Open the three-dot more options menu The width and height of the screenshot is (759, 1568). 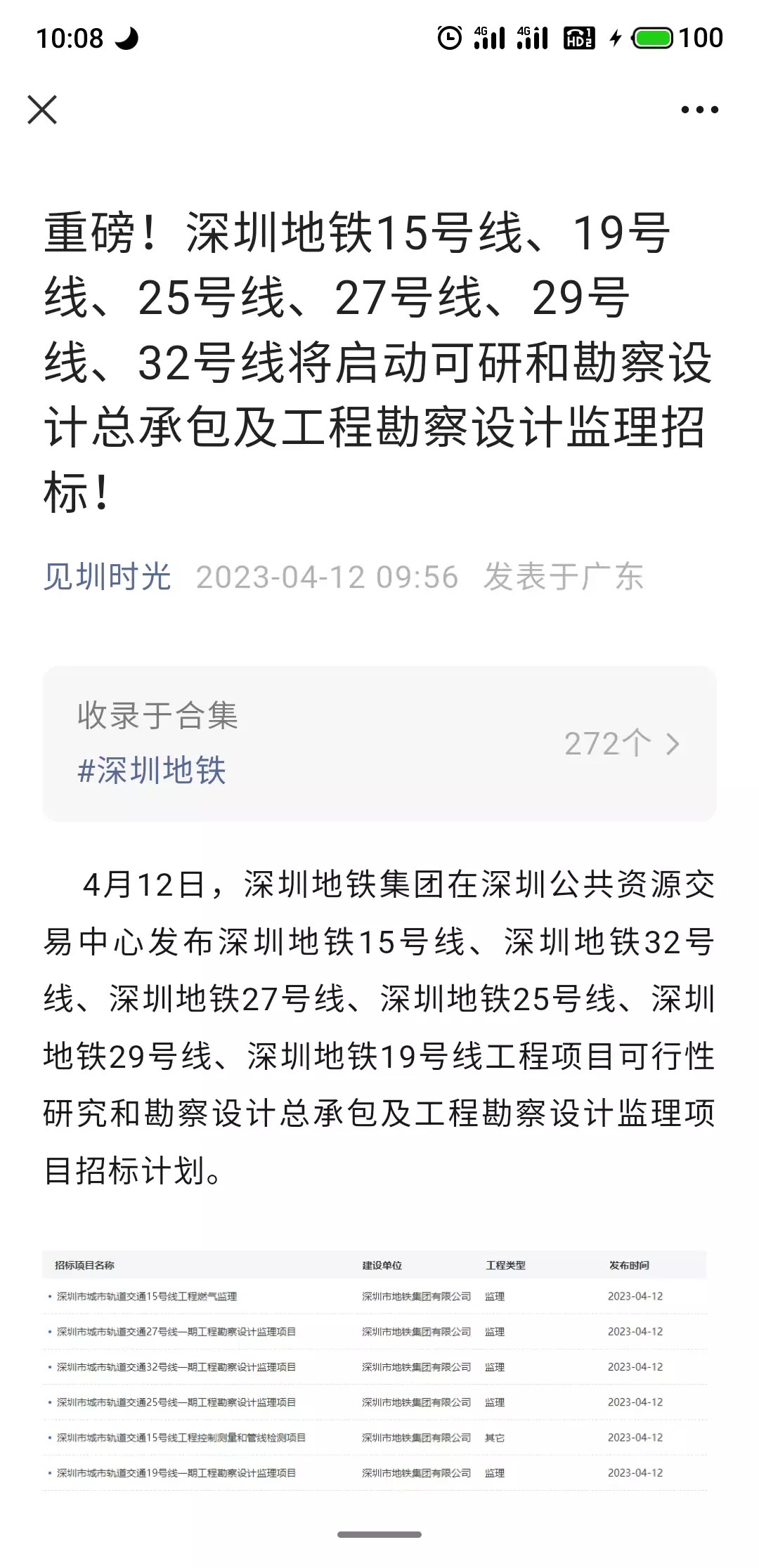coord(699,110)
